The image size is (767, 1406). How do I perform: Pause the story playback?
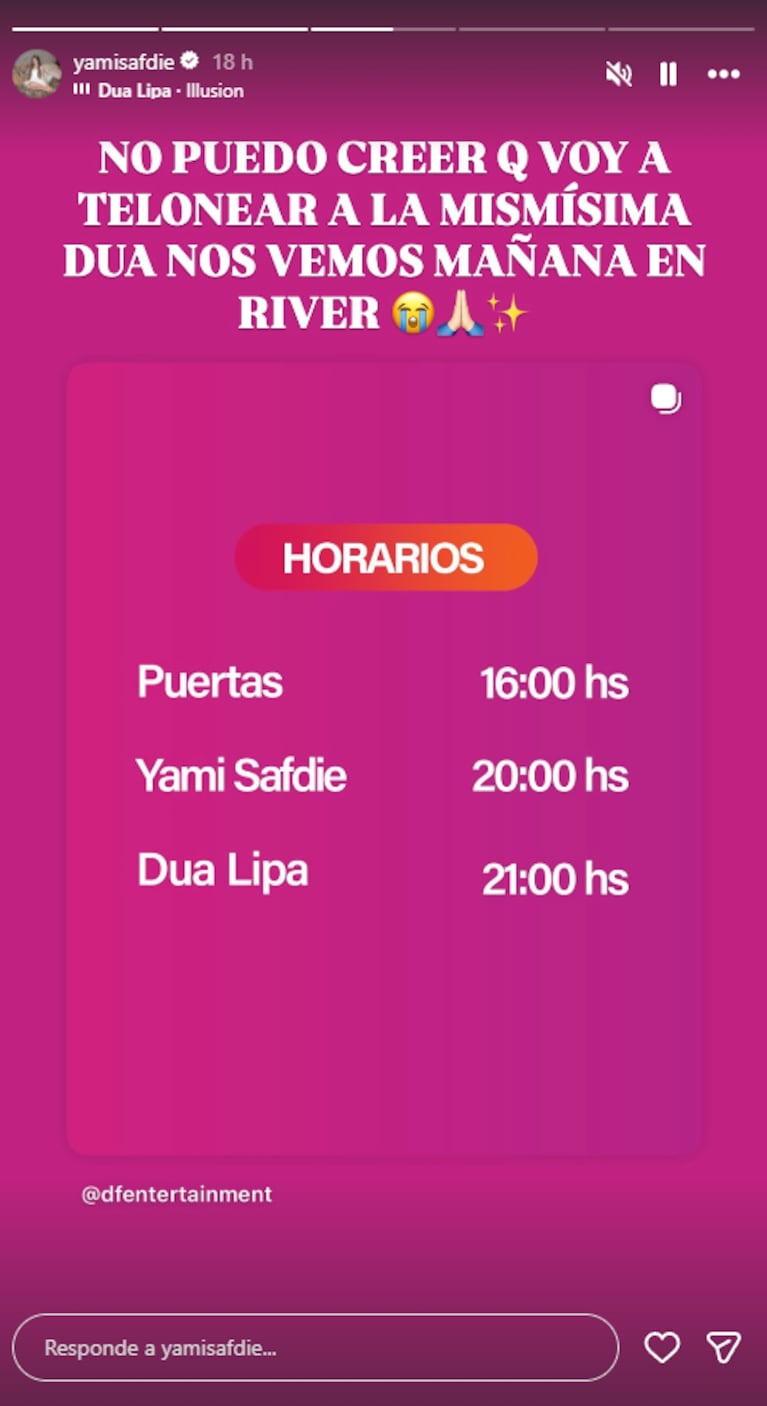pos(669,74)
